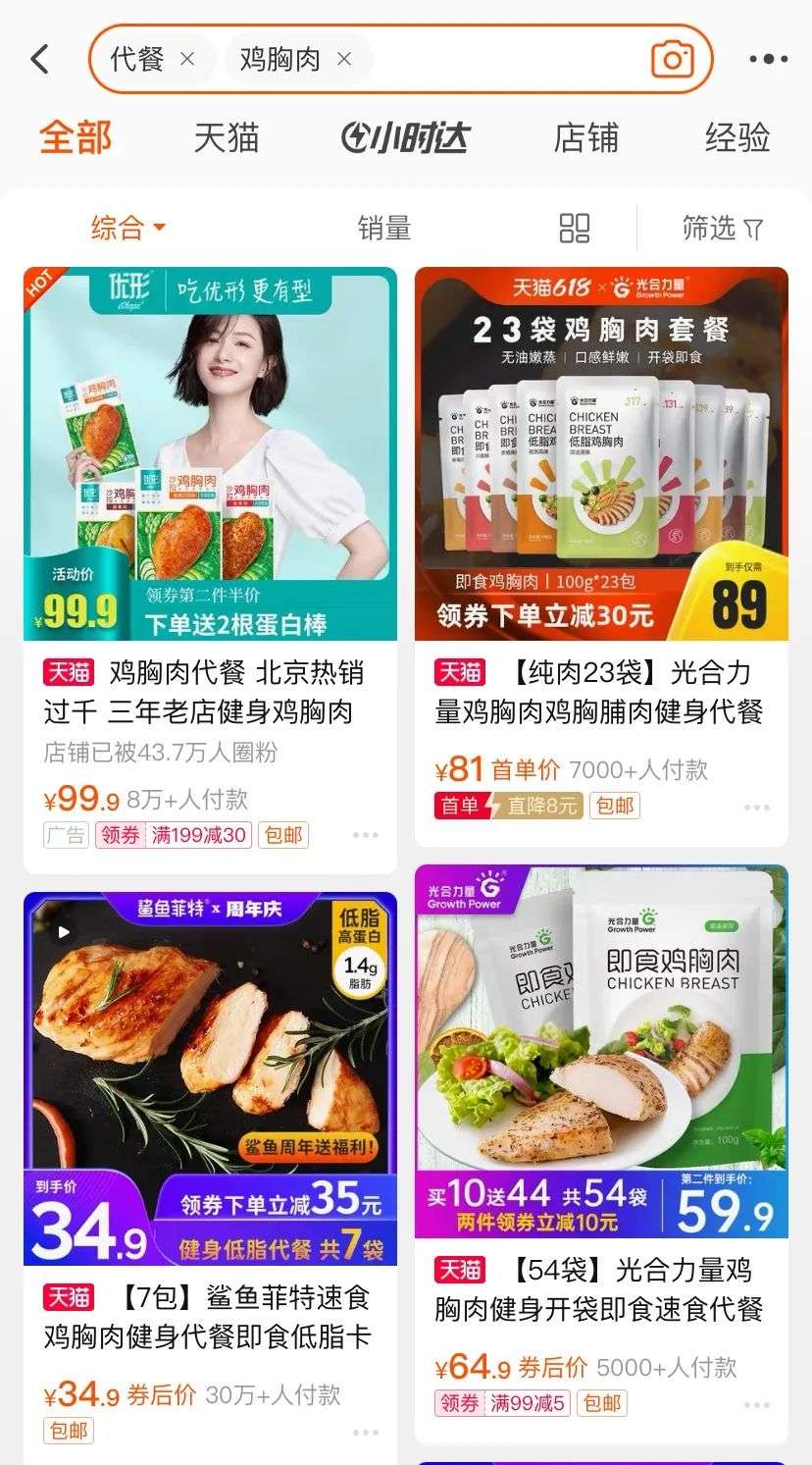This screenshot has width=812, height=1465.
Task: Open the 优形 鸡胸肉代餐 product card
Action: click(210, 570)
